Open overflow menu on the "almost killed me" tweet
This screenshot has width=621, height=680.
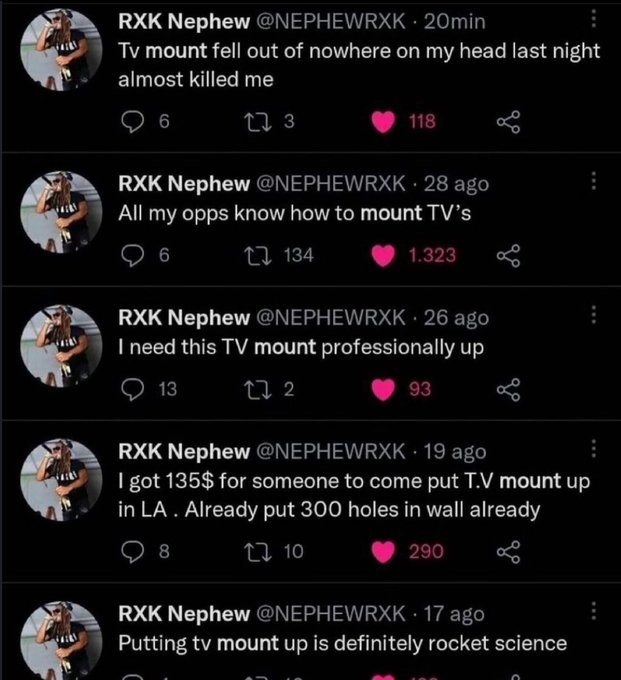pos(595,19)
